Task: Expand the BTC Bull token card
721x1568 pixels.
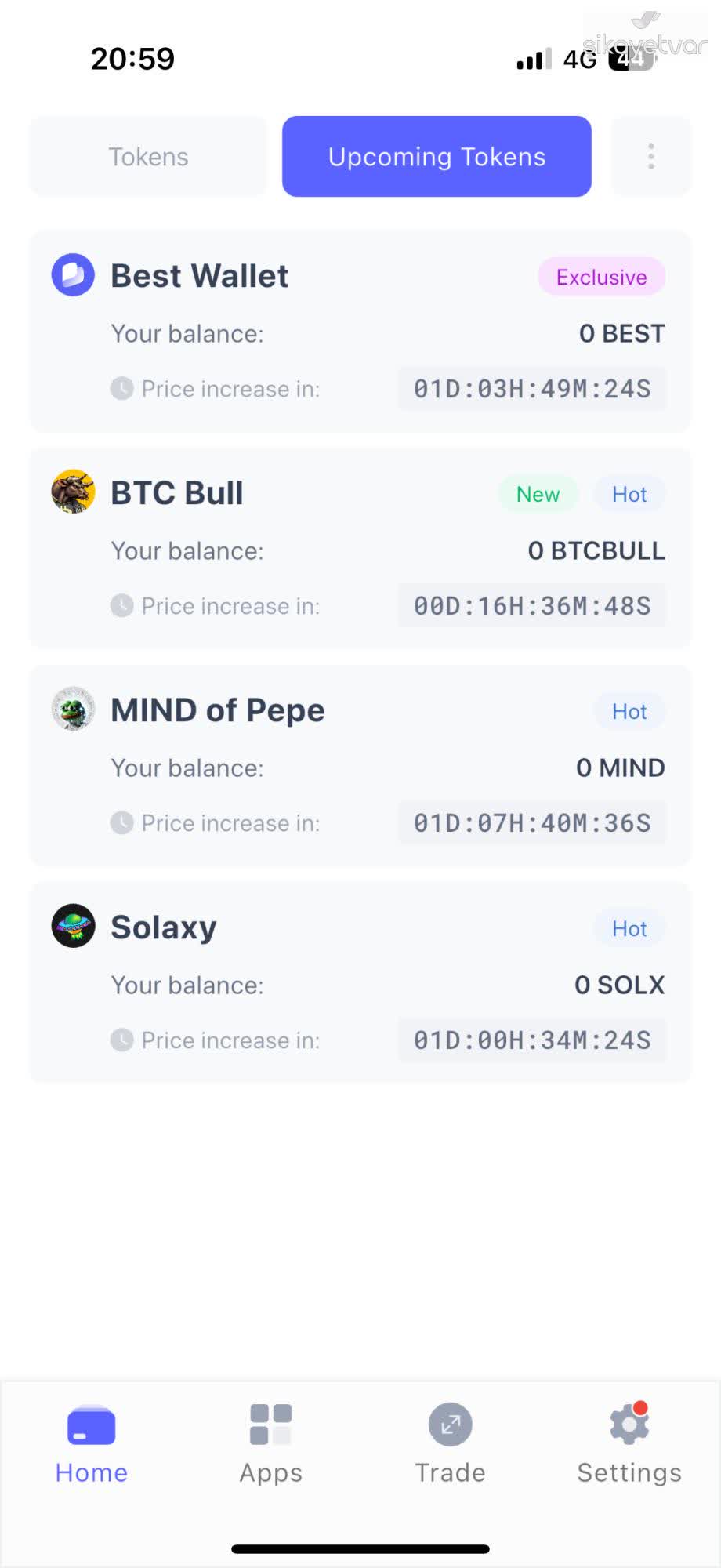Action: point(359,547)
